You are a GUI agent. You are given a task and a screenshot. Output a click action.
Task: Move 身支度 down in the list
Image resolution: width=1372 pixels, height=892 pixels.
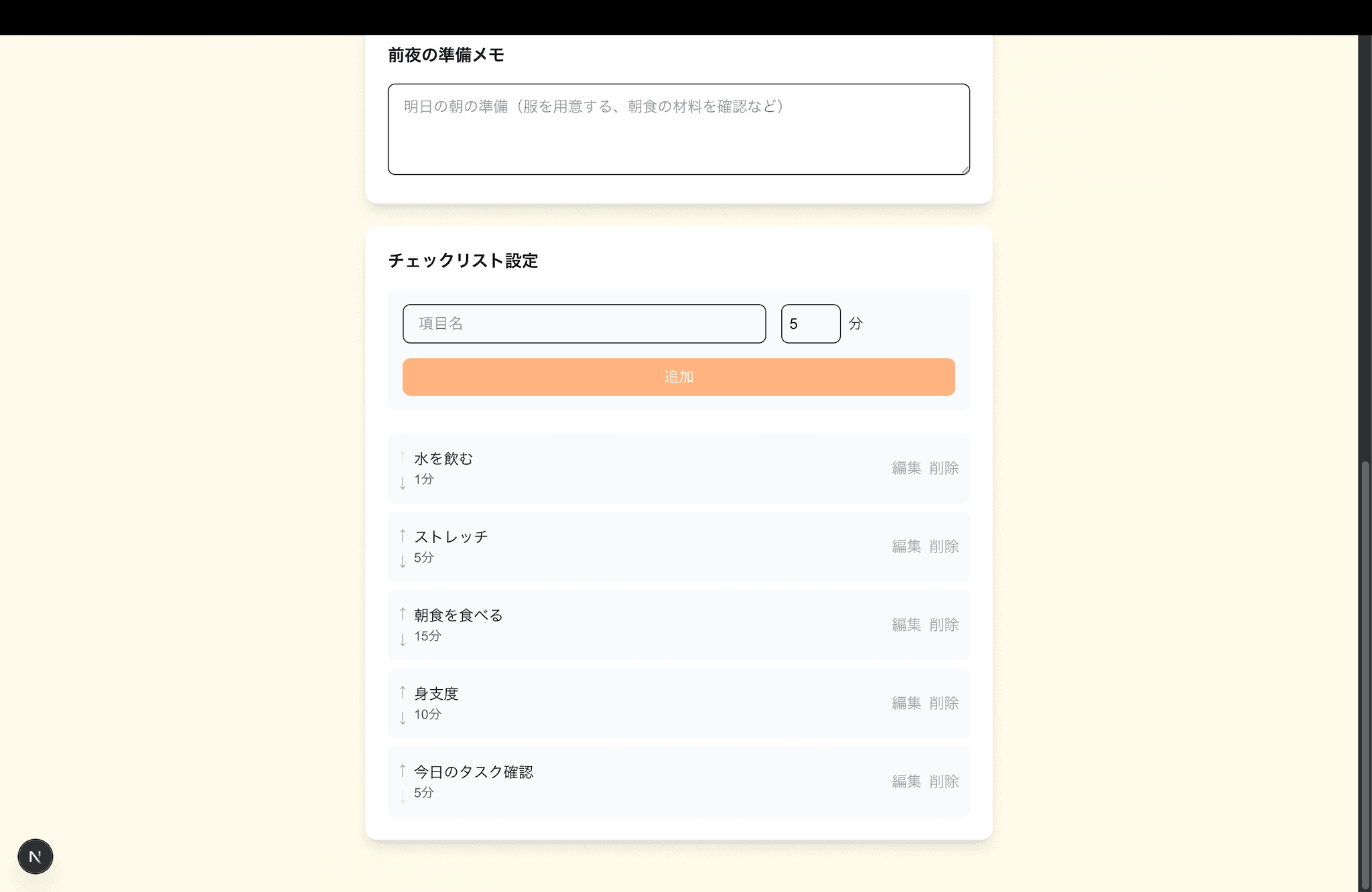pos(403,718)
